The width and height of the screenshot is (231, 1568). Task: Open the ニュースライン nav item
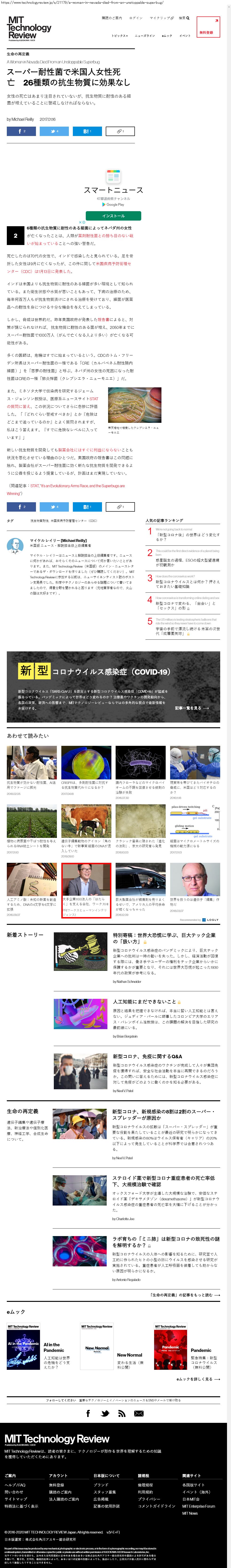[x=145, y=35]
